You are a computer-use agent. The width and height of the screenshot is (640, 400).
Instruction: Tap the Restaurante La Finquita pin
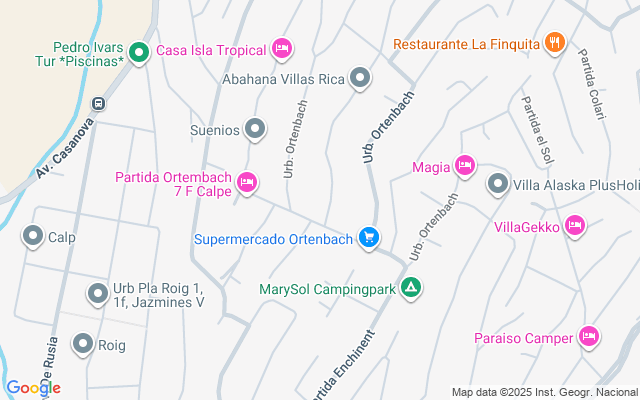[x=555, y=42]
